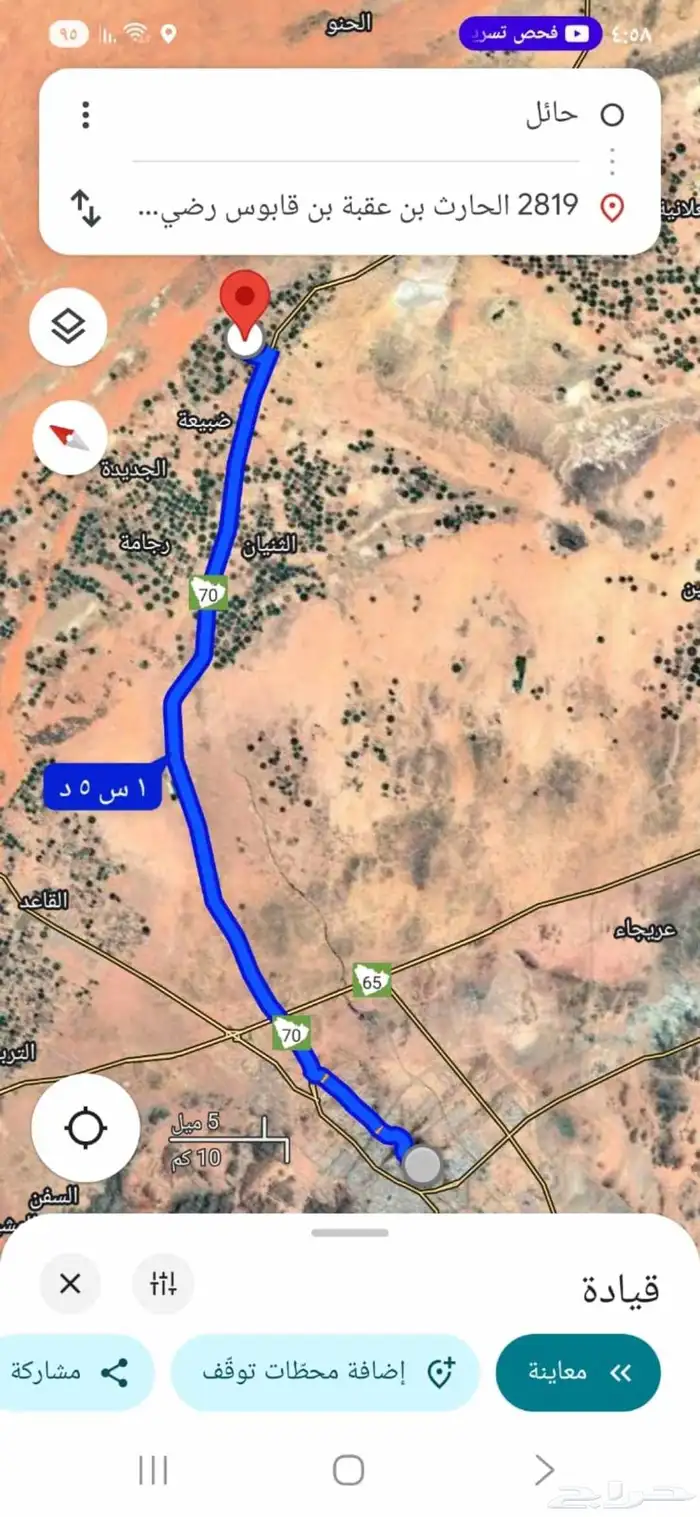This screenshot has height=1517, width=700.
Task: Tap the معاينة preview button
Action: click(x=578, y=1372)
